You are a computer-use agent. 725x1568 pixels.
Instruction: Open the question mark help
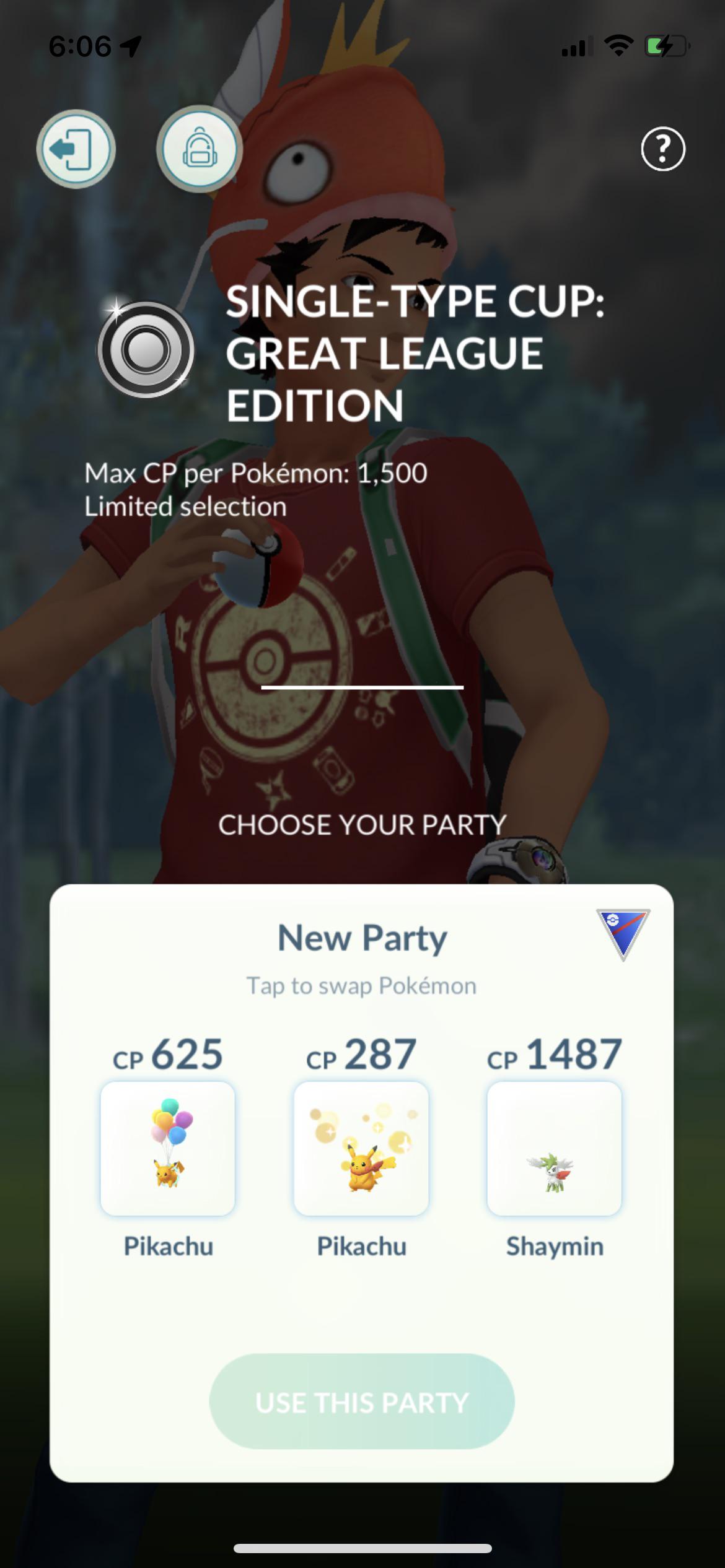[662, 149]
